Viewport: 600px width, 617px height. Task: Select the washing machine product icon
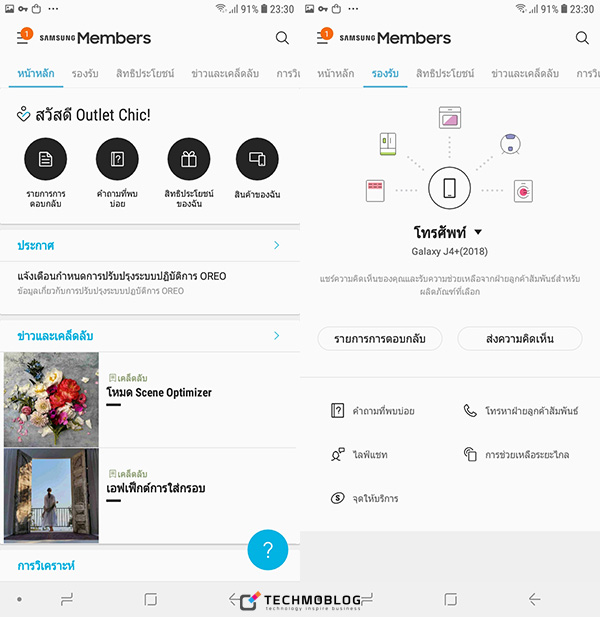coord(524,190)
